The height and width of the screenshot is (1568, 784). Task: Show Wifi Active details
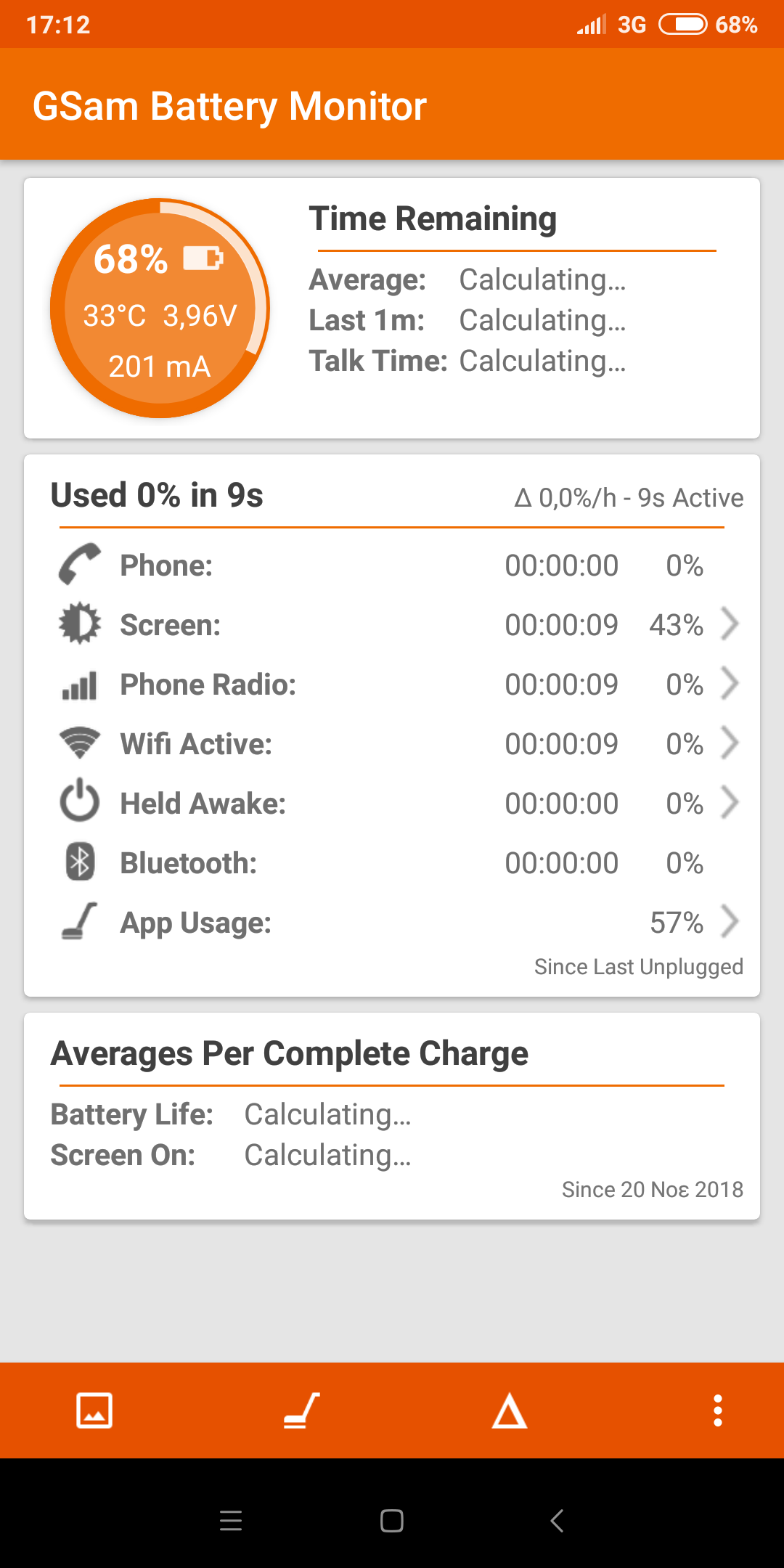pos(398,744)
